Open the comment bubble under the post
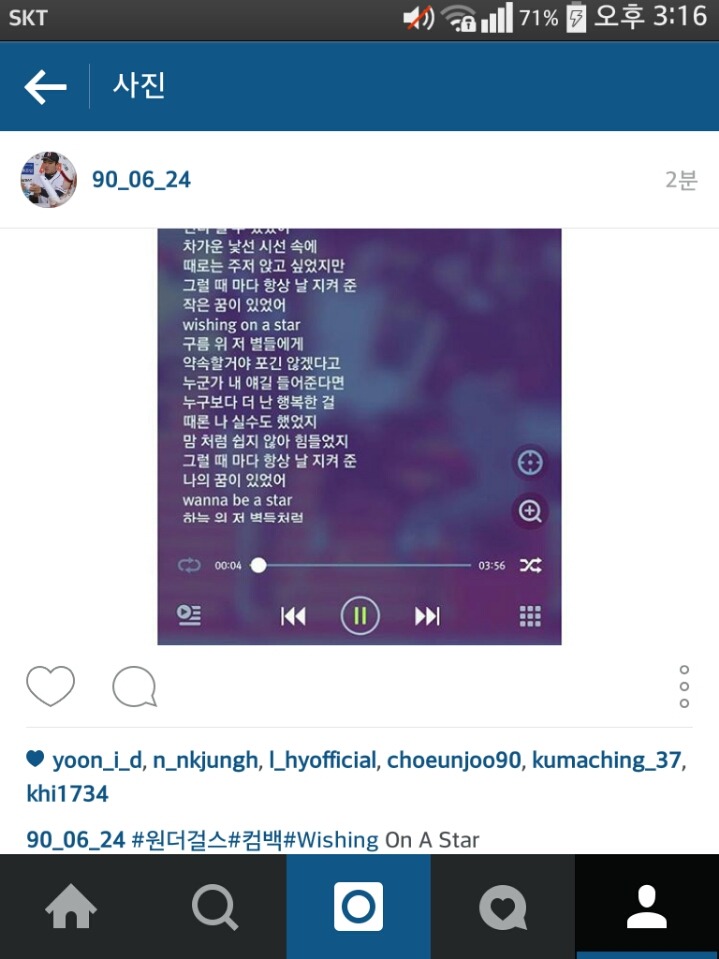The width and height of the screenshot is (719, 959). 133,687
